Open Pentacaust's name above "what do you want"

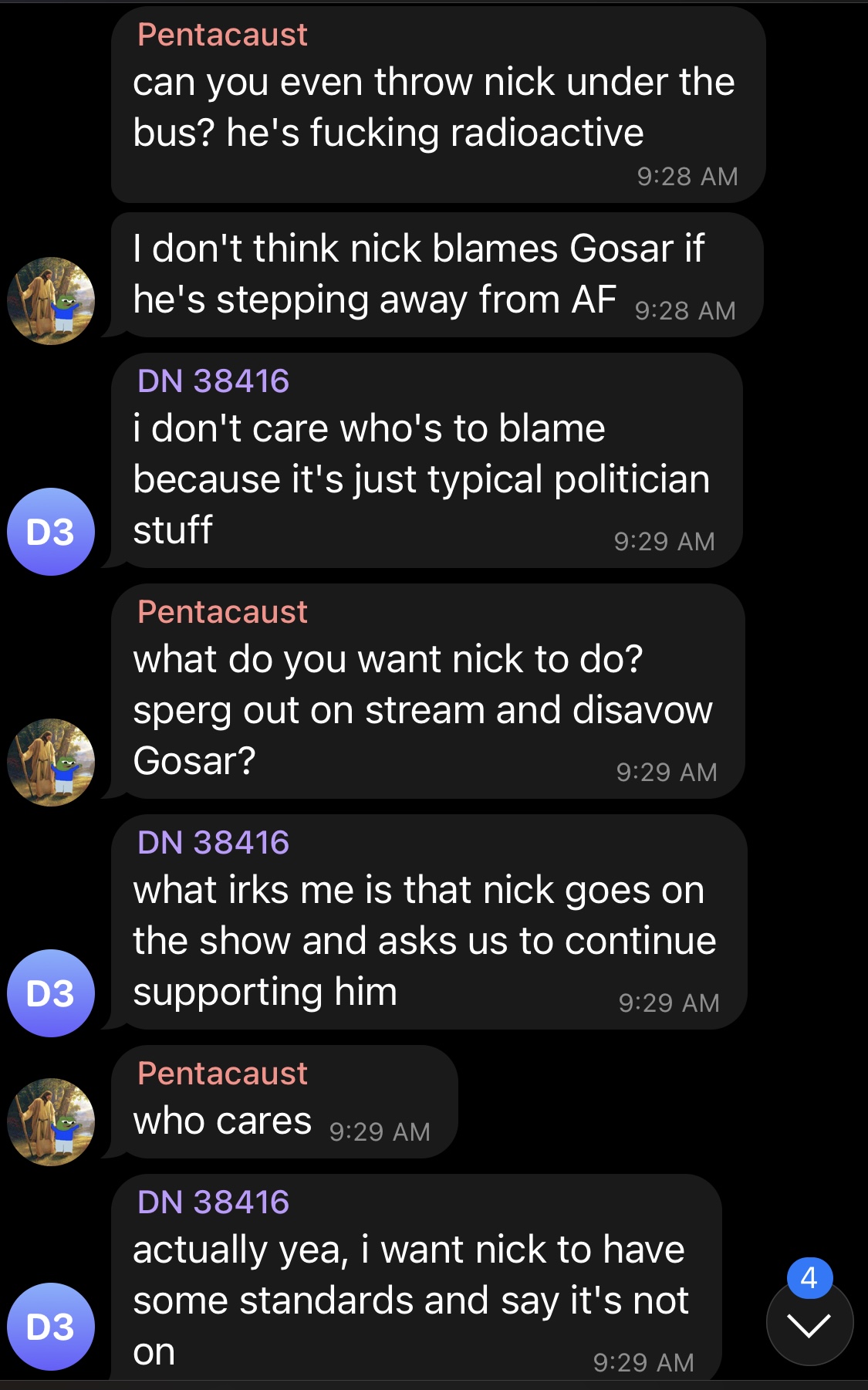(222, 612)
